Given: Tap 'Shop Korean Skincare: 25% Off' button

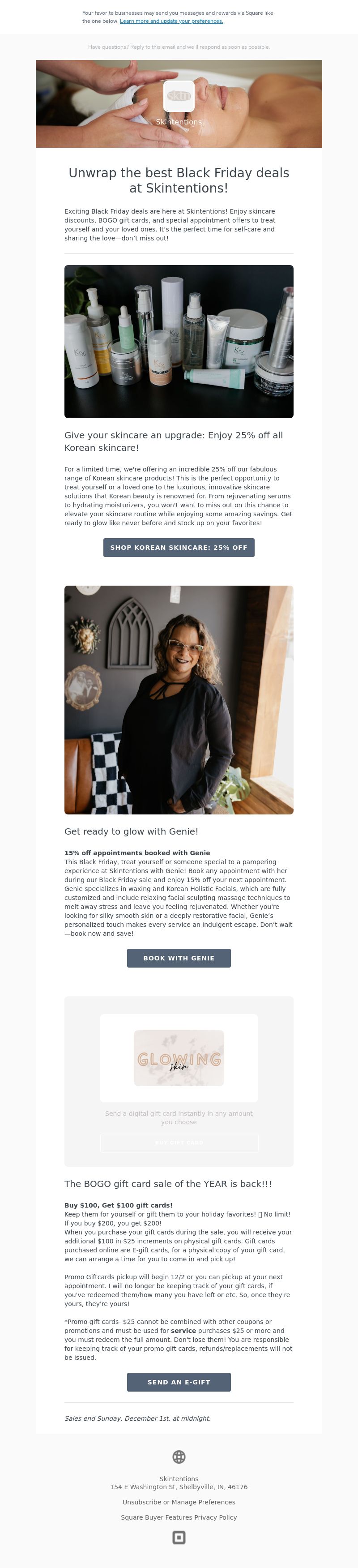Looking at the screenshot, I should 179,547.
